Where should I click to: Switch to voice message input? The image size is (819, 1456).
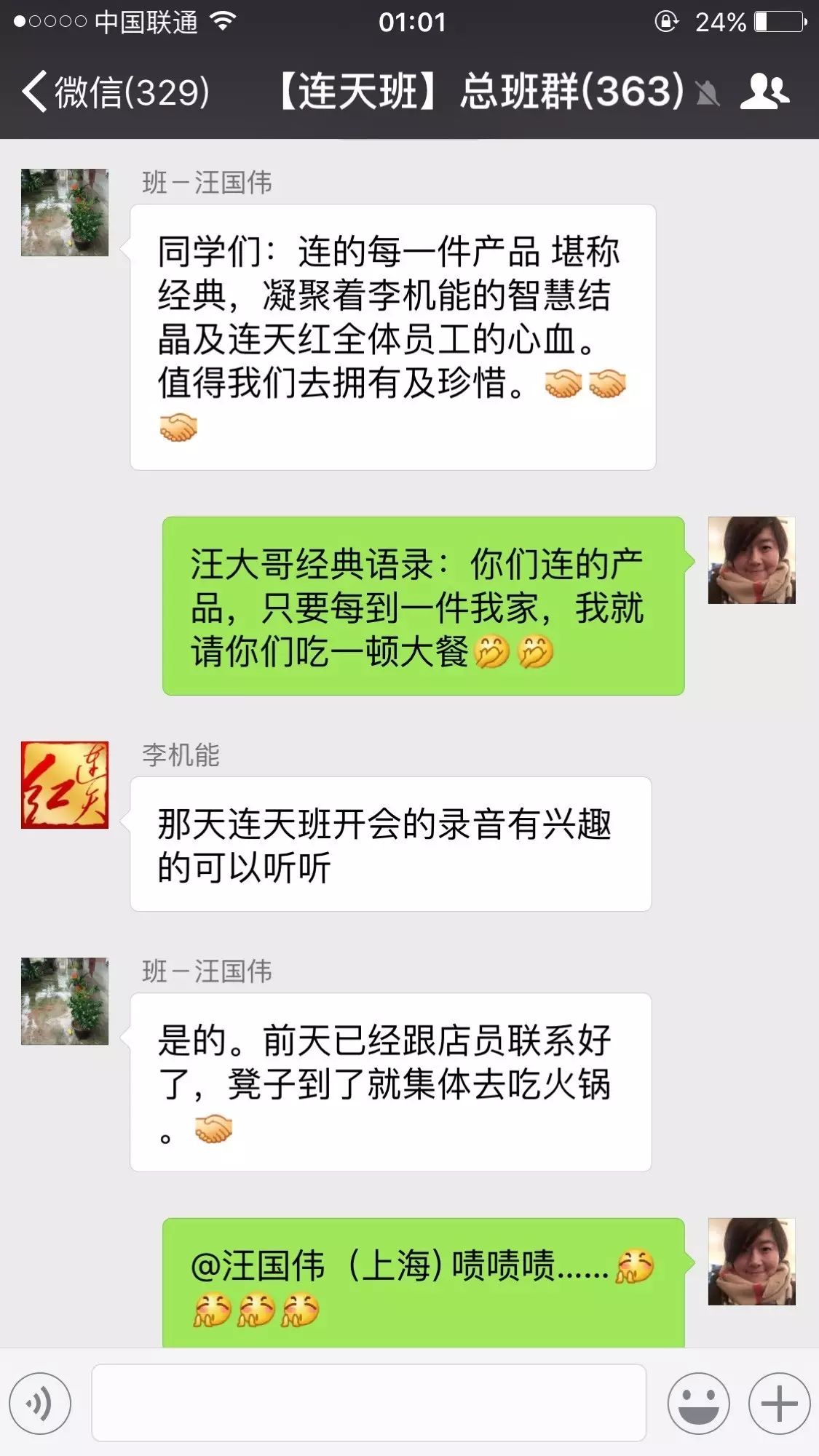(x=40, y=1404)
